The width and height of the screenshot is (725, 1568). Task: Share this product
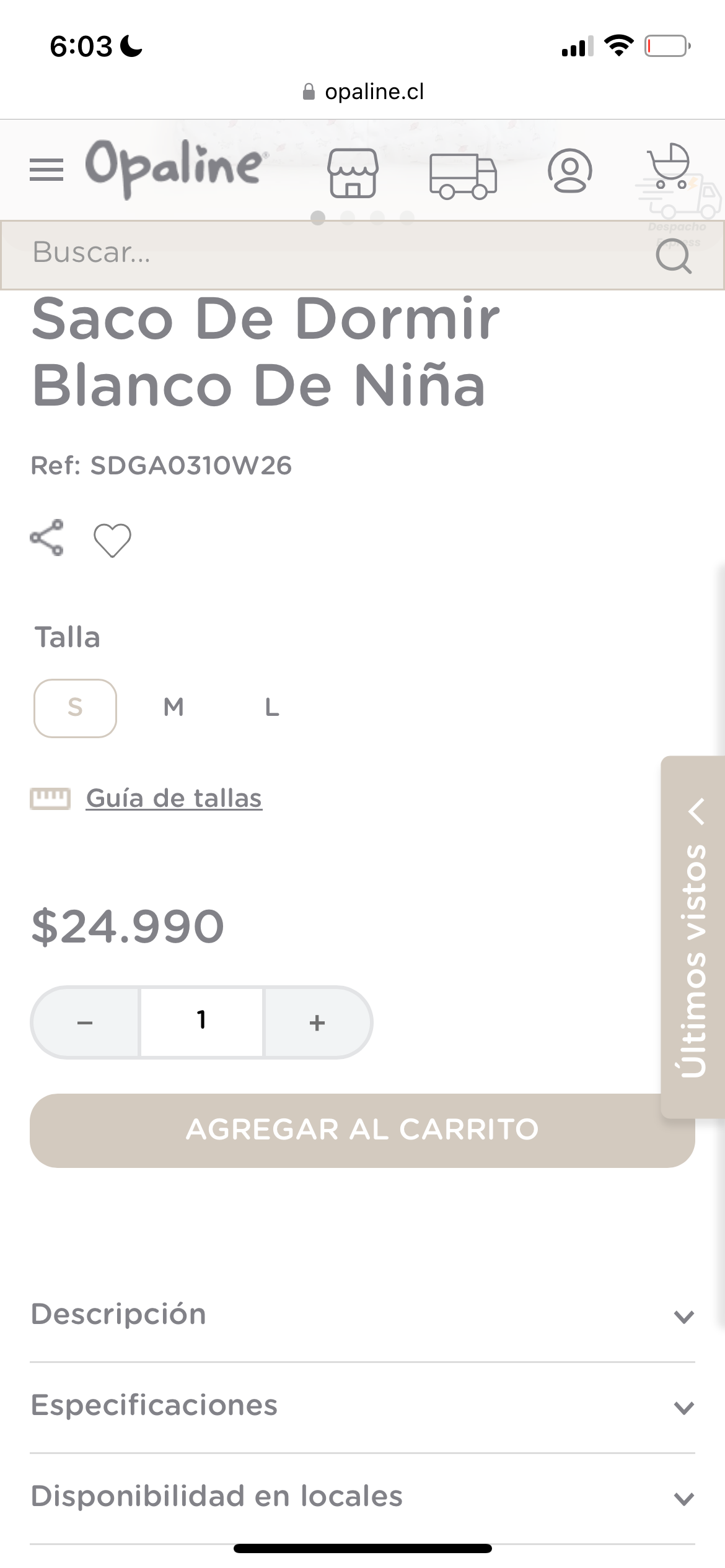click(x=47, y=538)
